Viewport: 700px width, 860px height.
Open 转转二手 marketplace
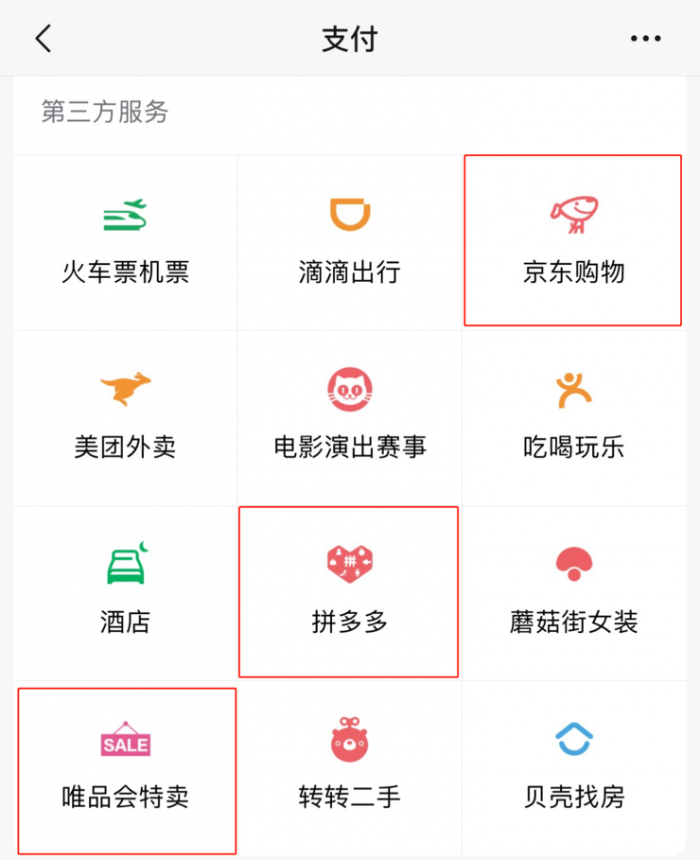pos(349,768)
